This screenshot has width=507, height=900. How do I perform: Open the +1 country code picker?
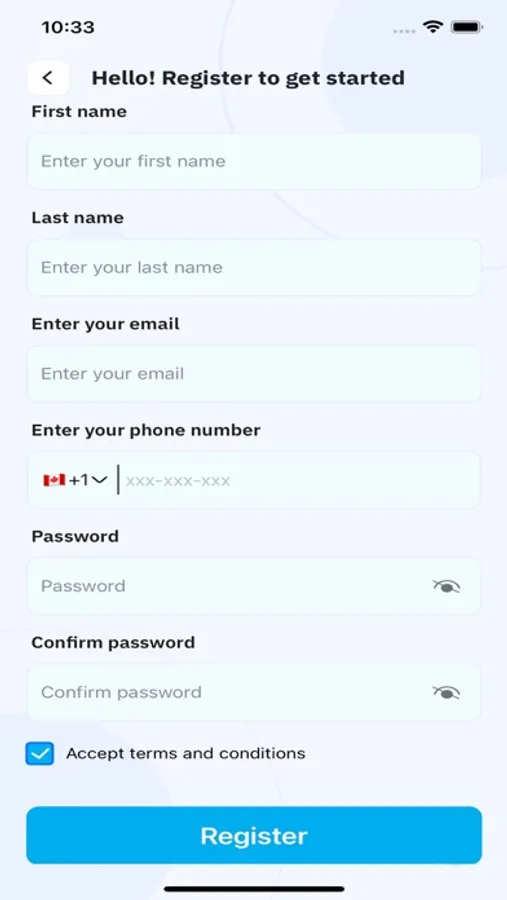pos(75,480)
